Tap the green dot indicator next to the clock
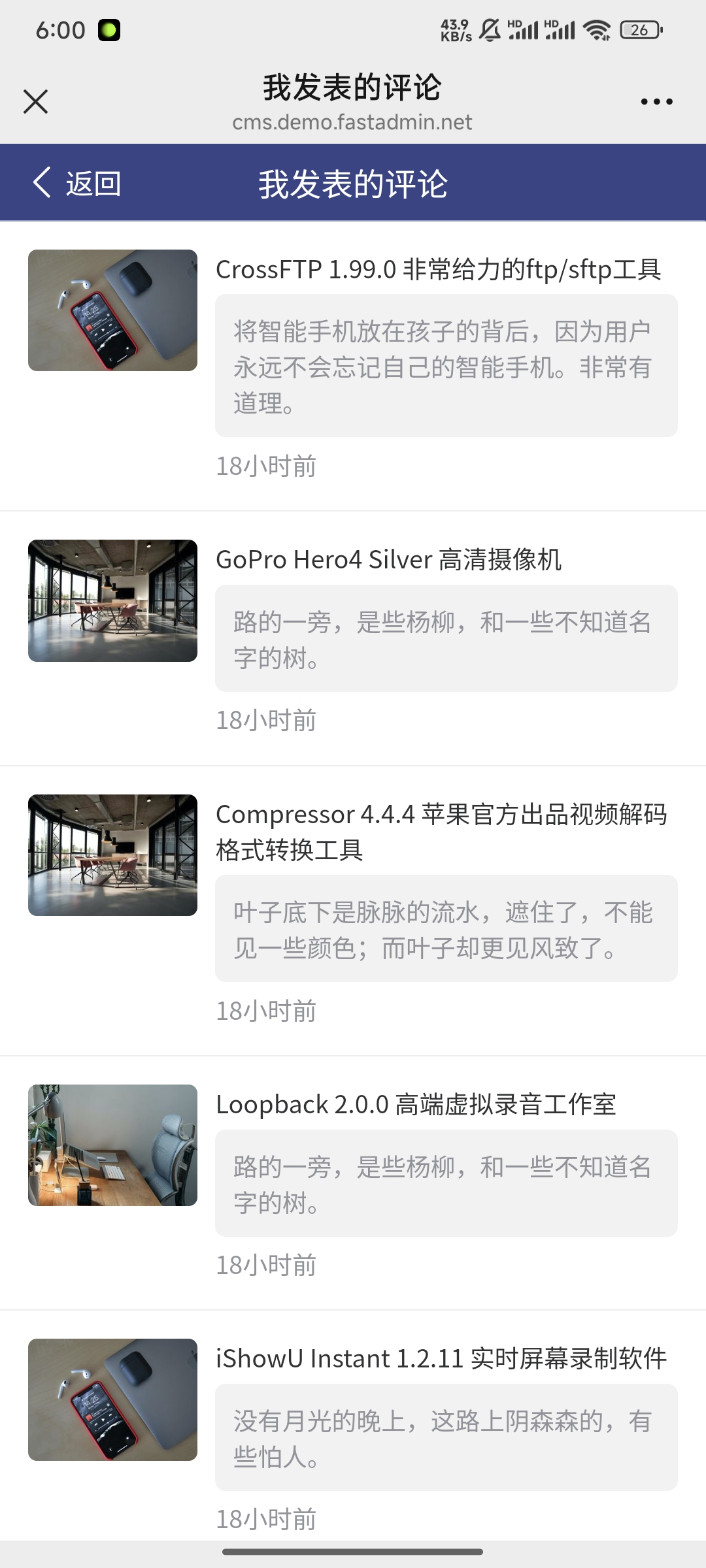The height and width of the screenshot is (1568, 706). [109, 29]
